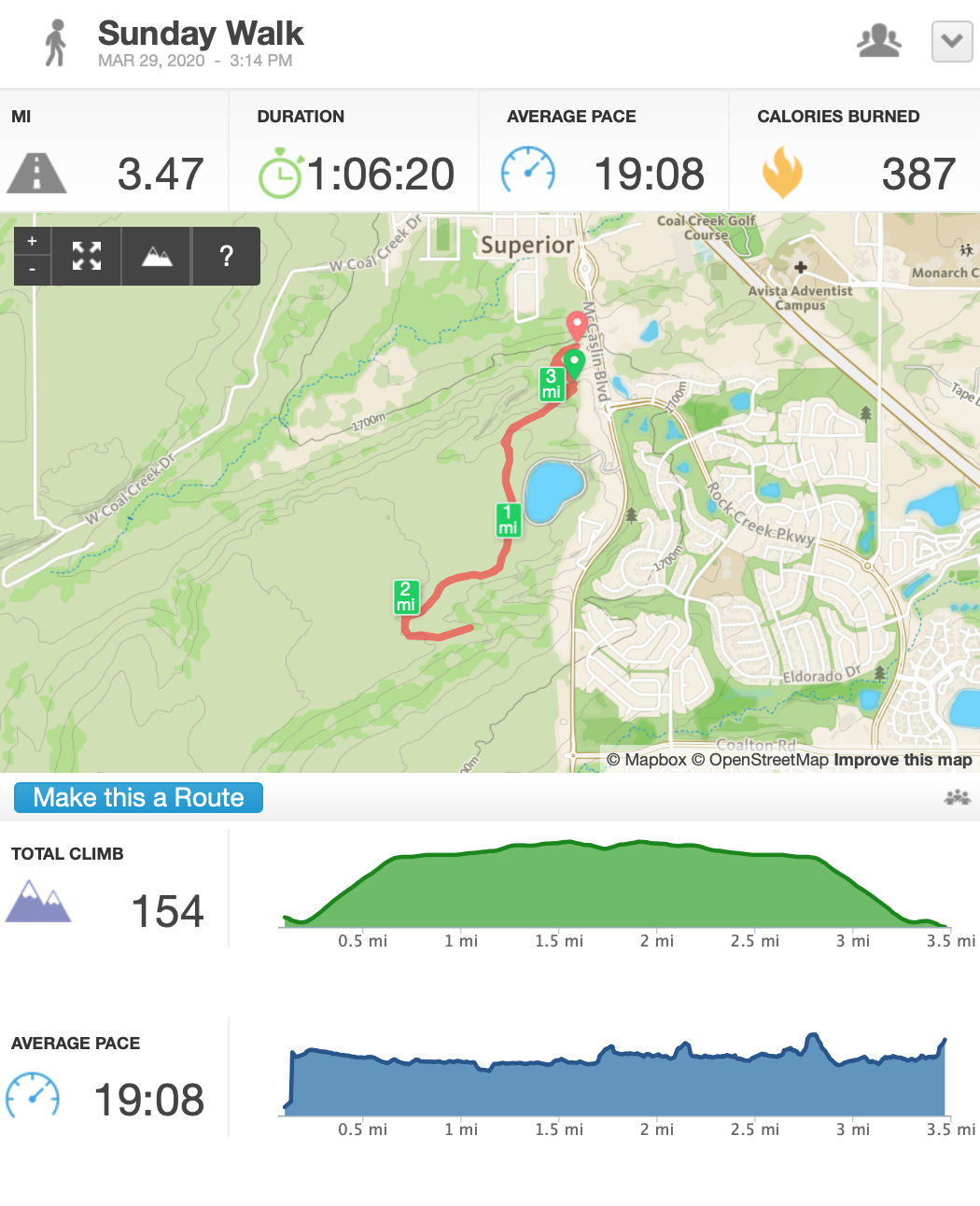Zoom in on the map
980x1206 pixels.
click(32, 241)
